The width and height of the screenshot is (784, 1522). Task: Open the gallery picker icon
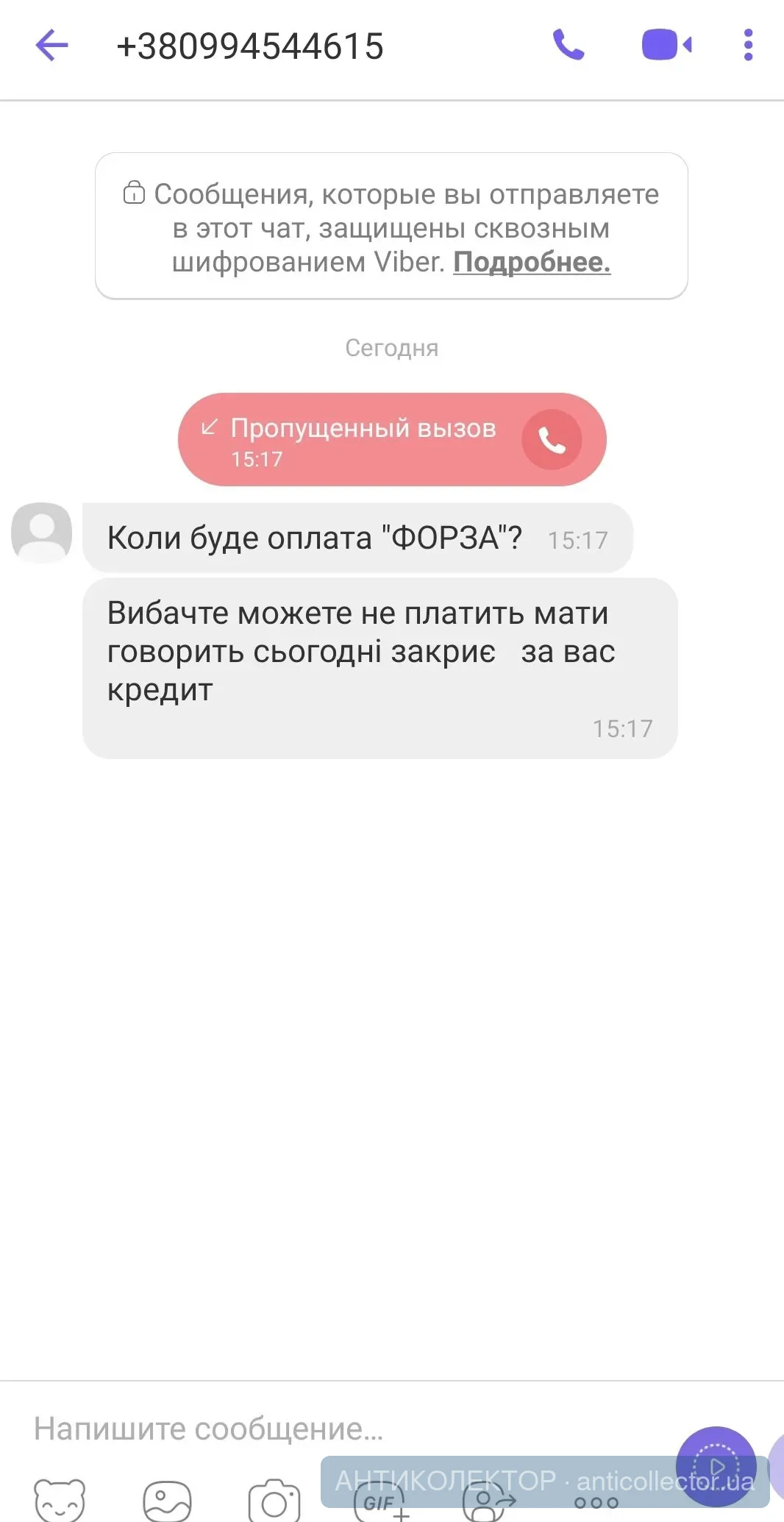click(167, 1501)
